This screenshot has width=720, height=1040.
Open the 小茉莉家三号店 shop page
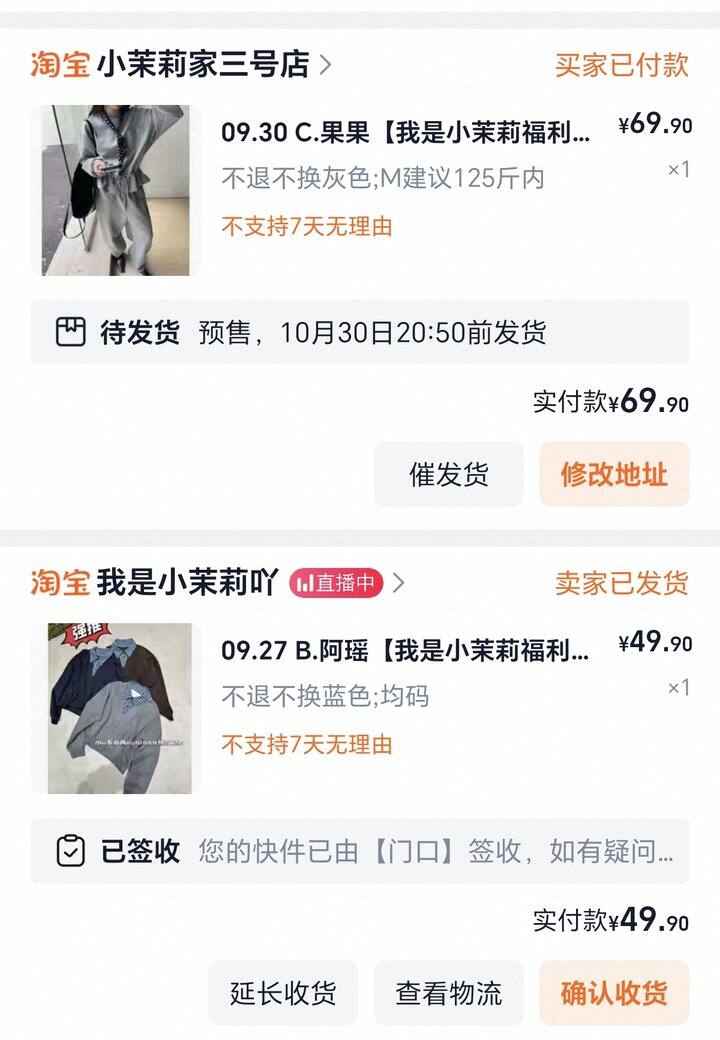click(x=203, y=65)
